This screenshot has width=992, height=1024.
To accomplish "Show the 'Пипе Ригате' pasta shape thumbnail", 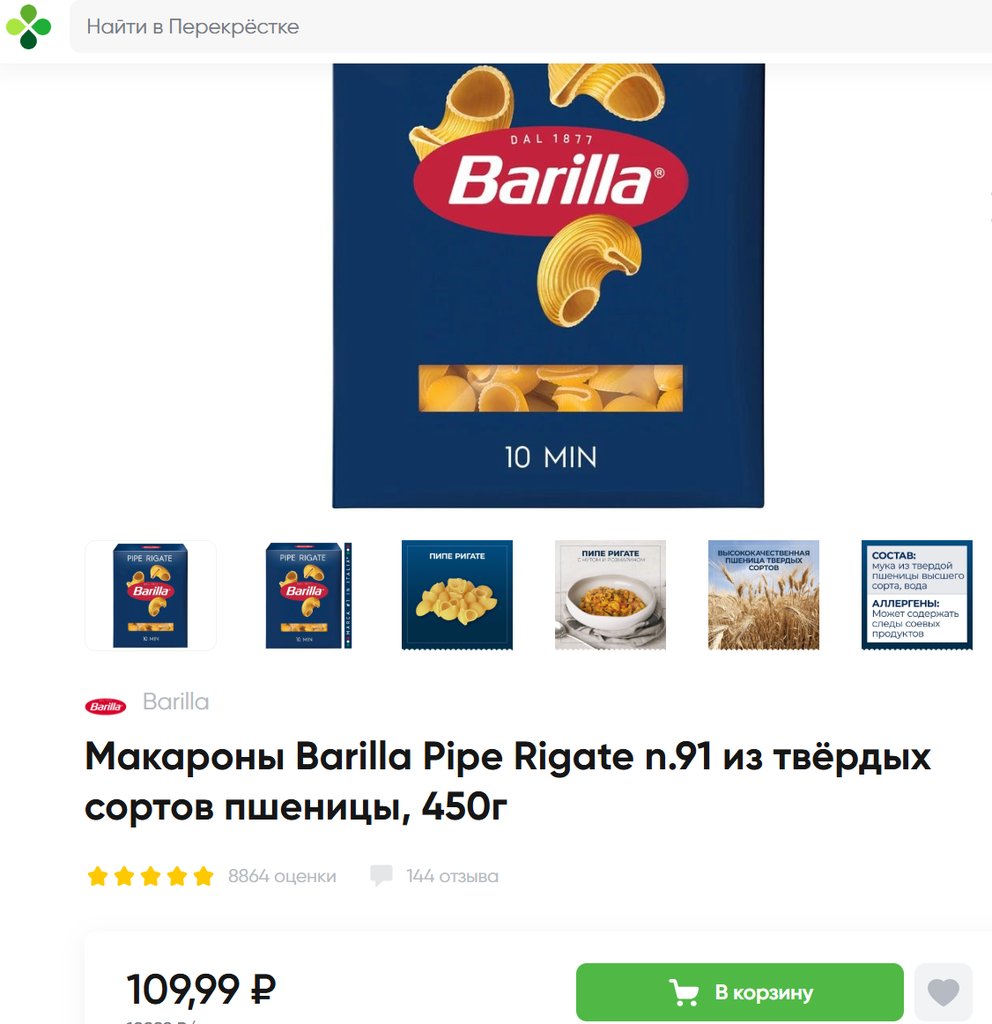I will click(x=457, y=596).
